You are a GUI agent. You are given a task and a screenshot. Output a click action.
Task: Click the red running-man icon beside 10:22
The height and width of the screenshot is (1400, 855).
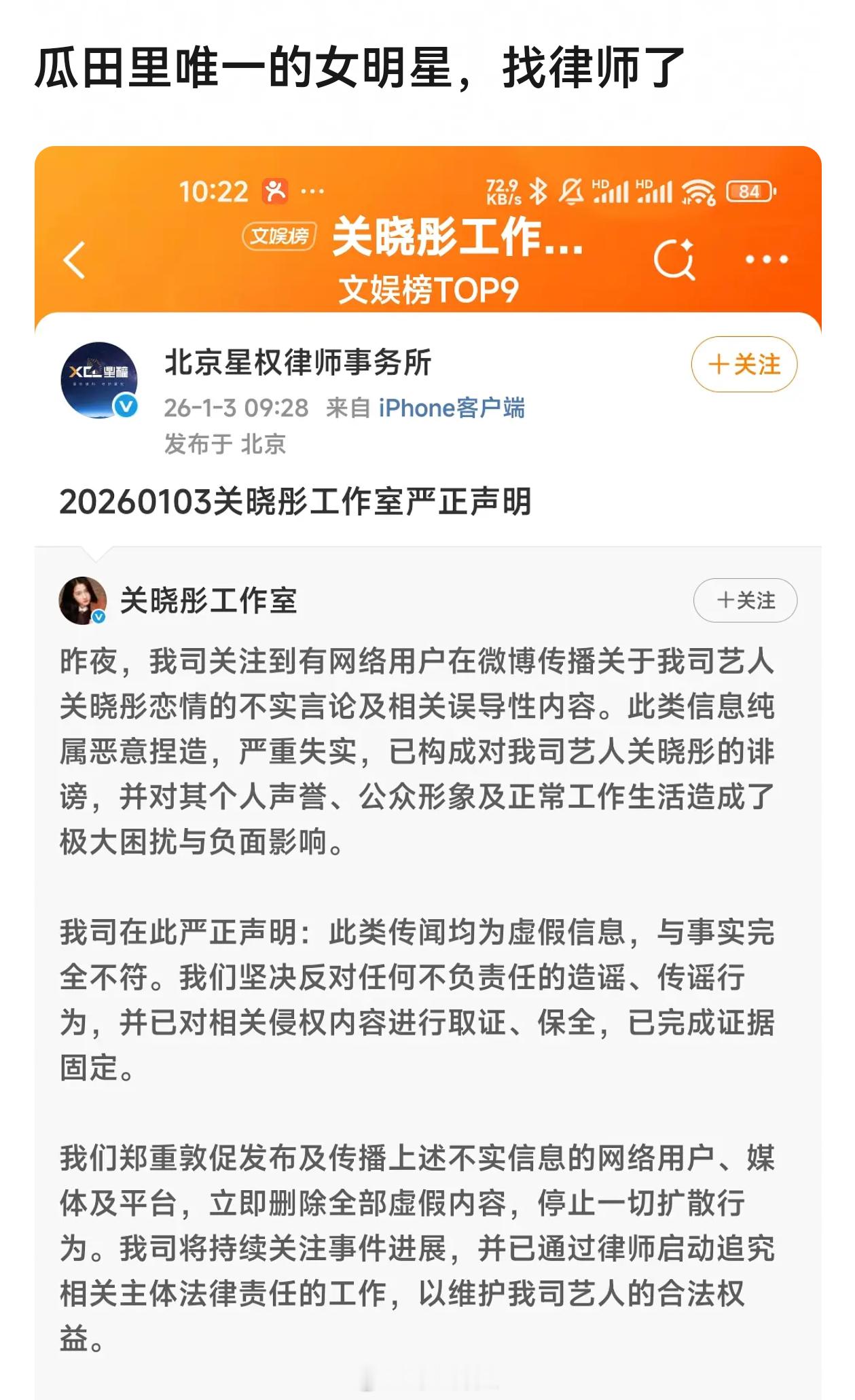coord(275,190)
